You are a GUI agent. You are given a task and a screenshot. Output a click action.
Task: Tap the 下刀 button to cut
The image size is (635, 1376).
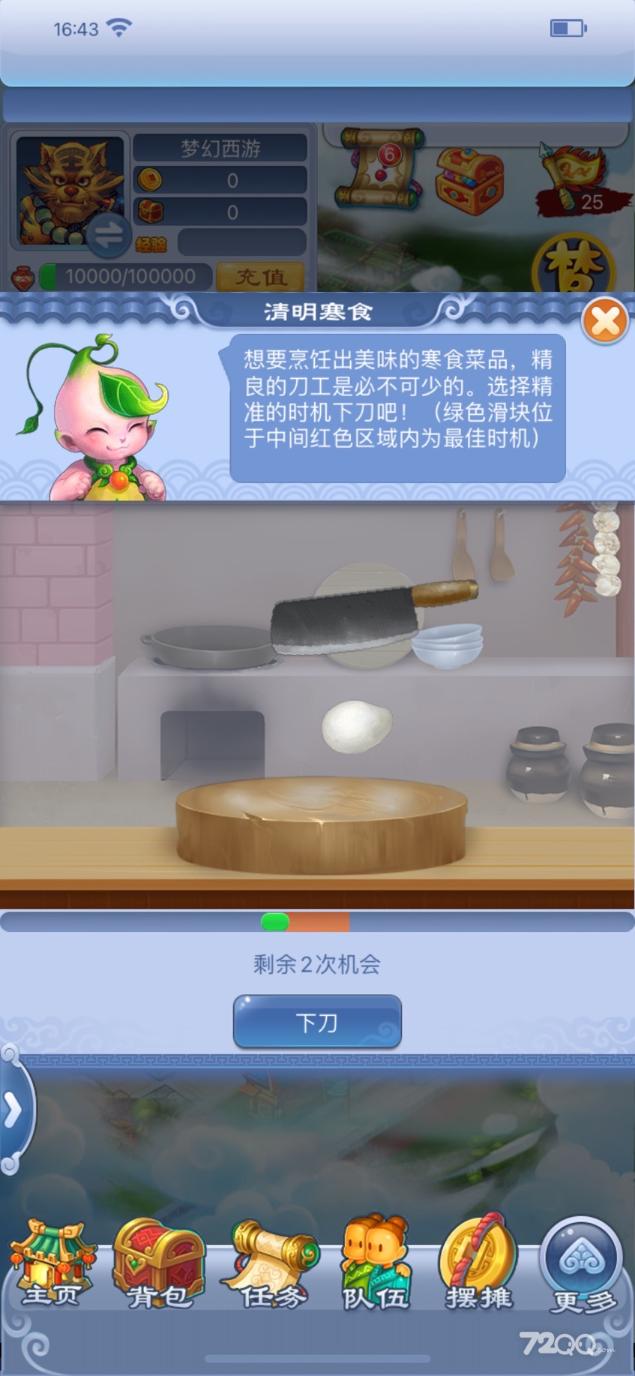point(317,1022)
